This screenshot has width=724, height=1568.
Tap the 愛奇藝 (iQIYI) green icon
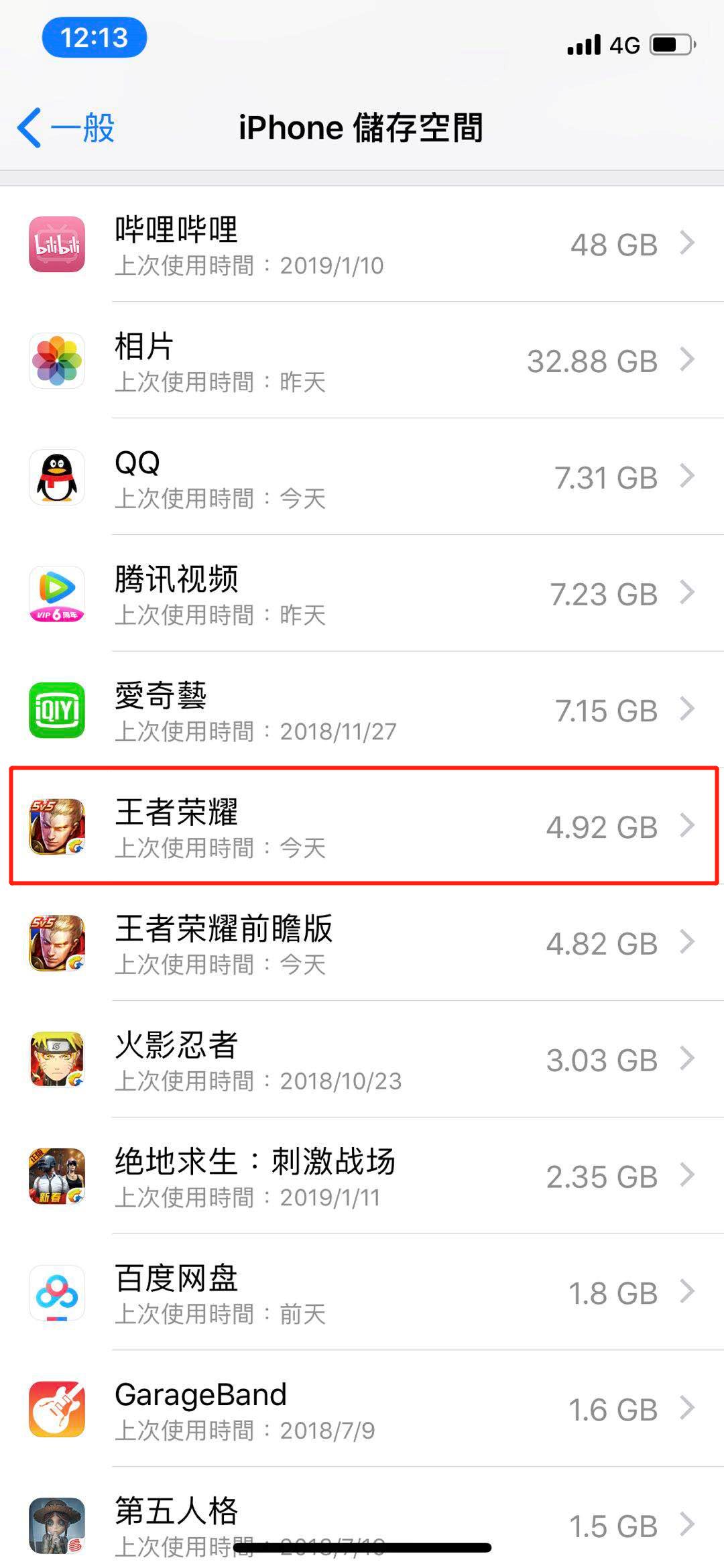57,711
